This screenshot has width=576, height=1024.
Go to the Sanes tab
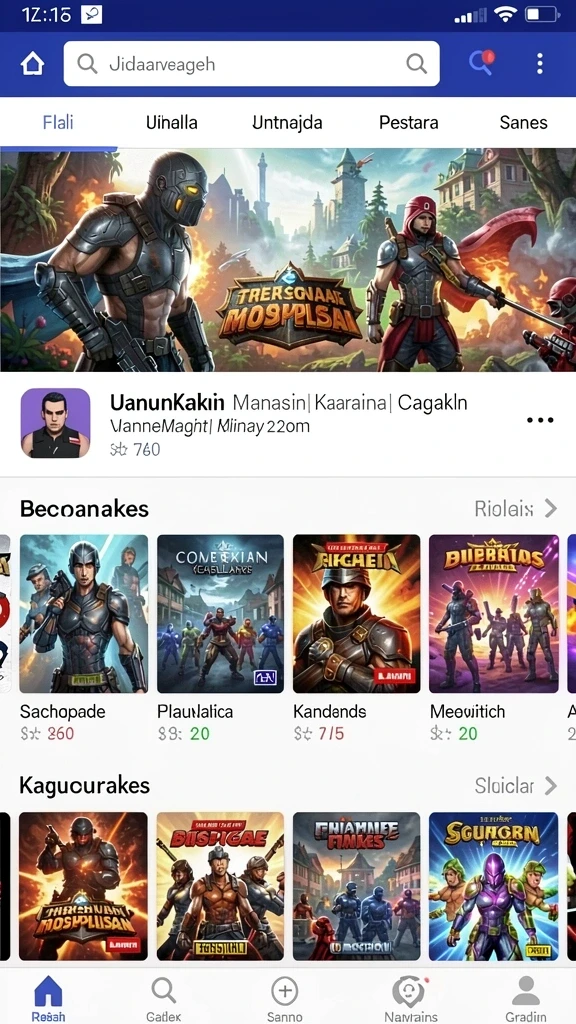point(523,122)
